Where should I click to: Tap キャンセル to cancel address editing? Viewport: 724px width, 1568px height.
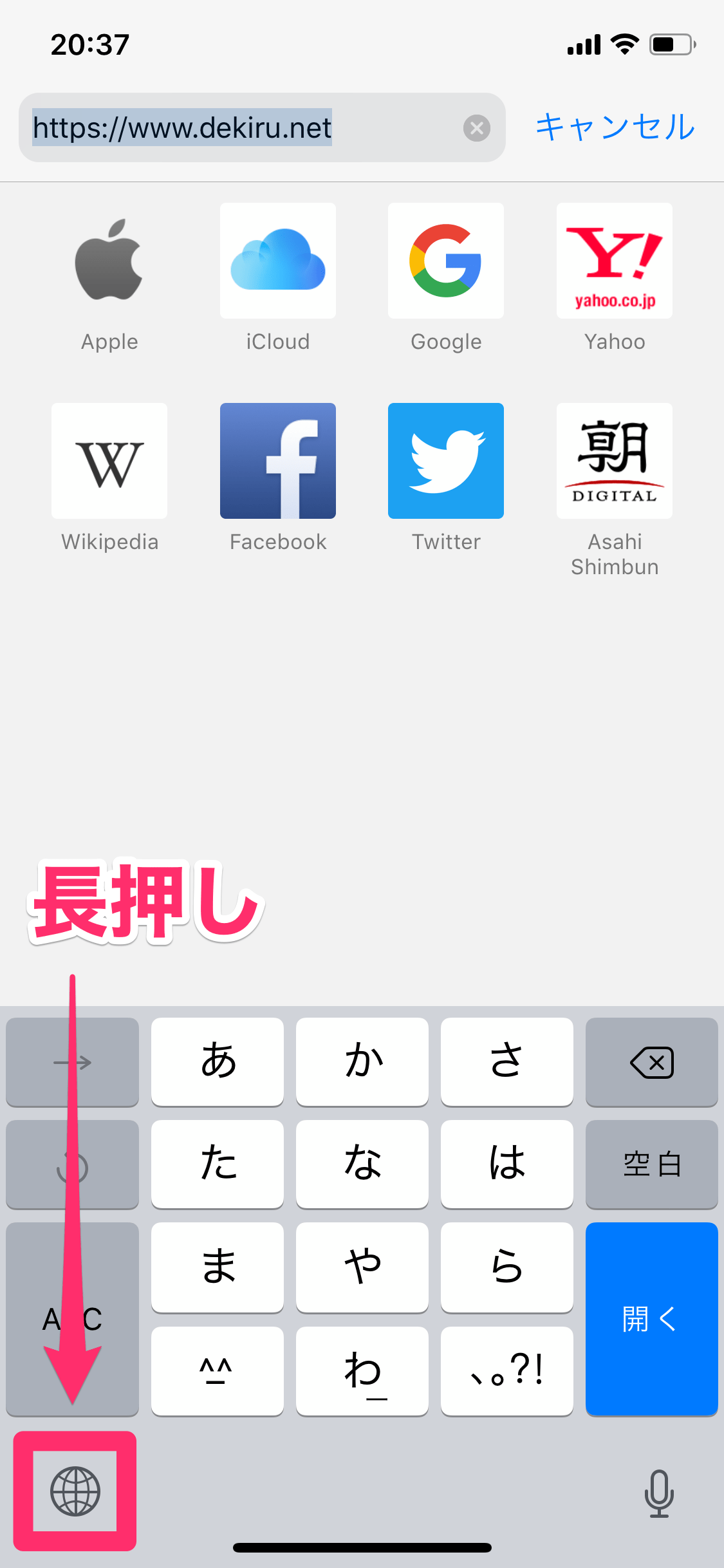tap(613, 127)
